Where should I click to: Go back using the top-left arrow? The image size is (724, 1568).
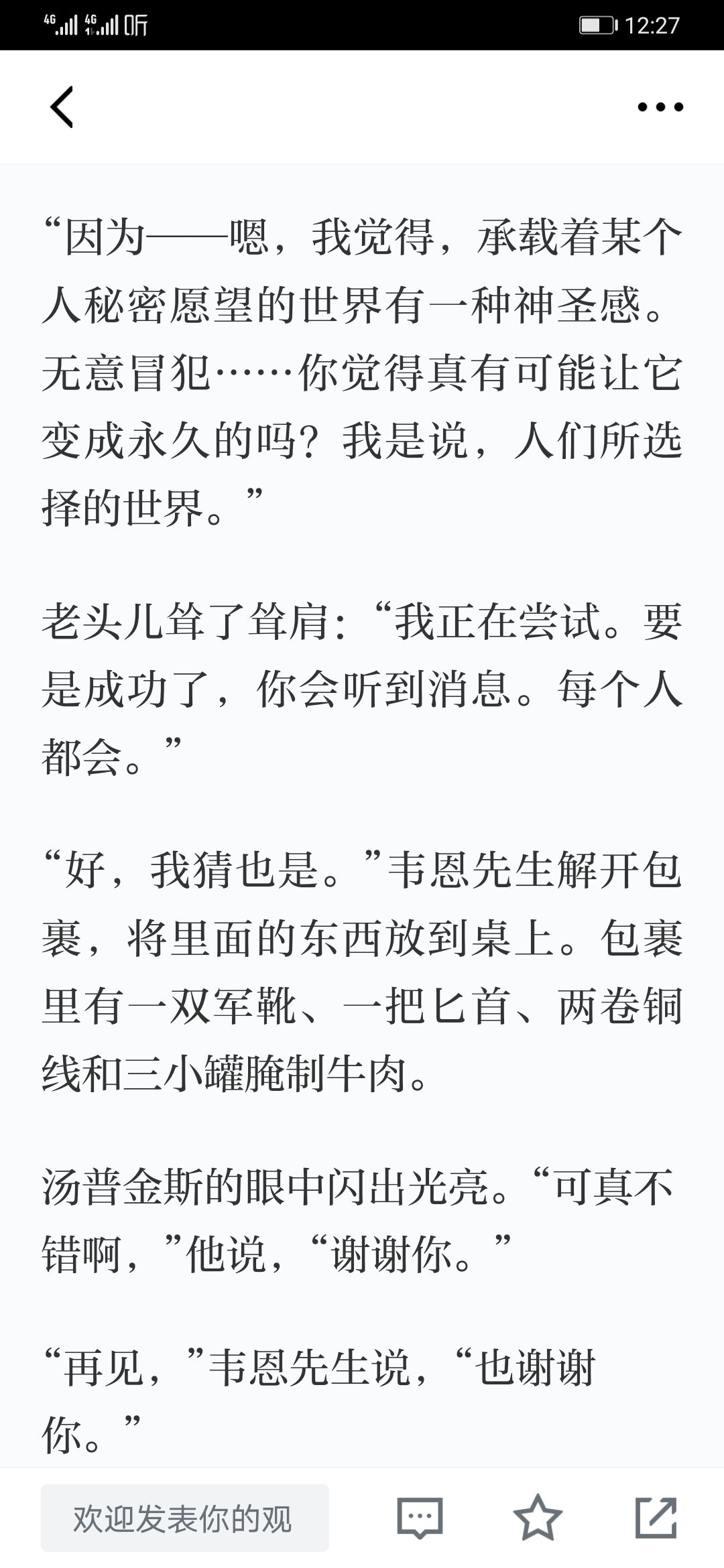click(62, 107)
